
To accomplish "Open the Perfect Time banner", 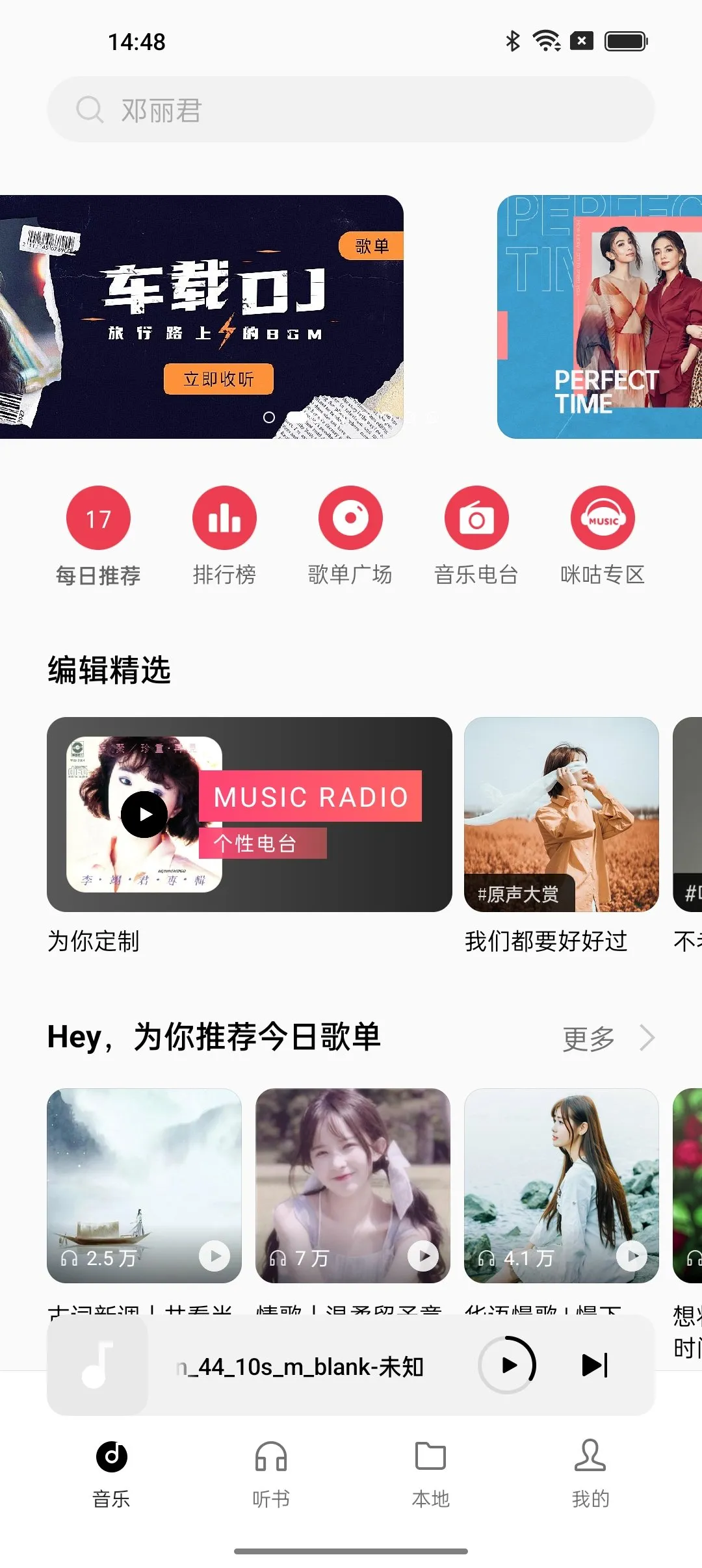I will tap(599, 317).
